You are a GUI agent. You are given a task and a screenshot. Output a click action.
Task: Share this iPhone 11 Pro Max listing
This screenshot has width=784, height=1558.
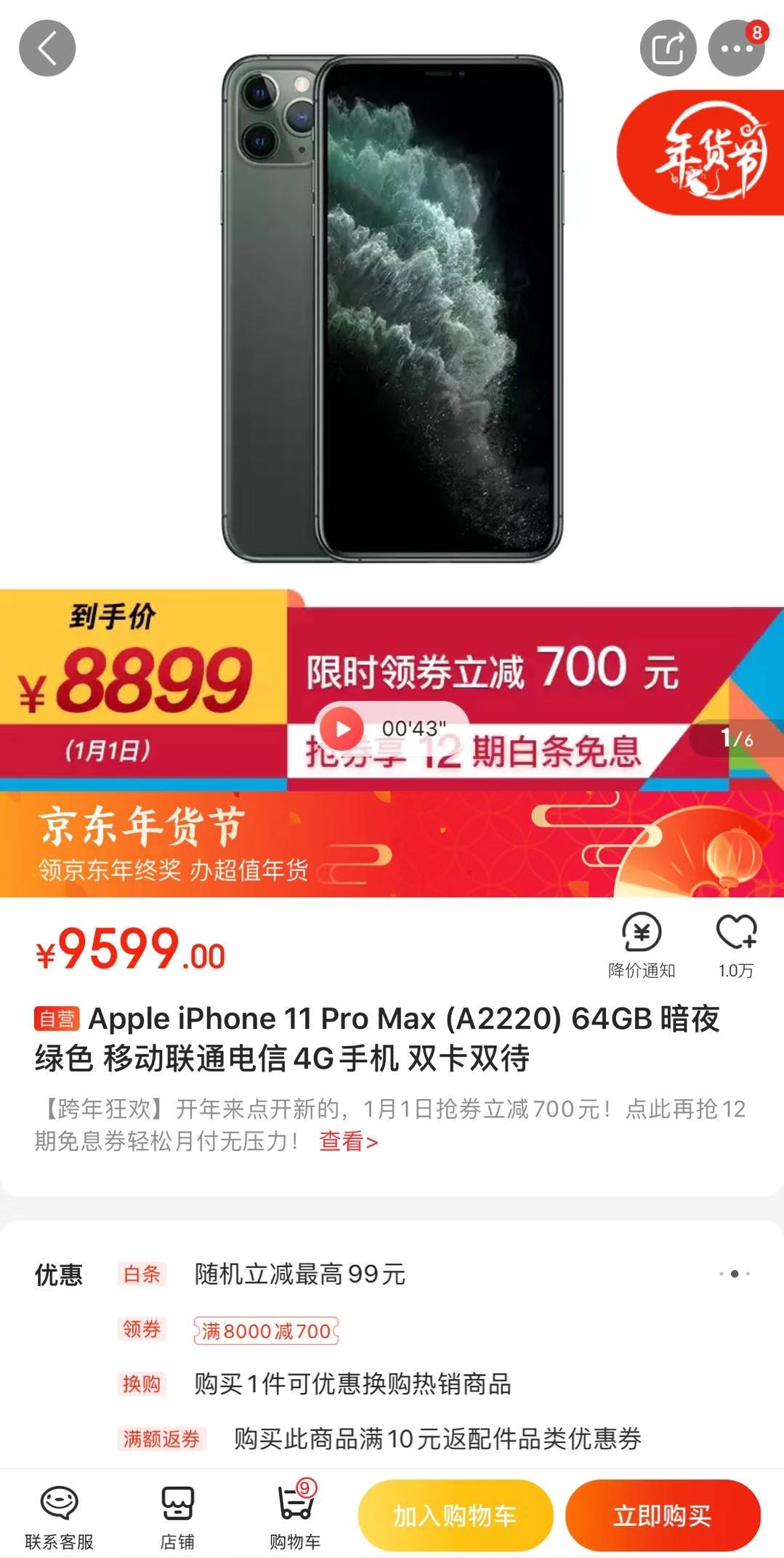[x=668, y=49]
